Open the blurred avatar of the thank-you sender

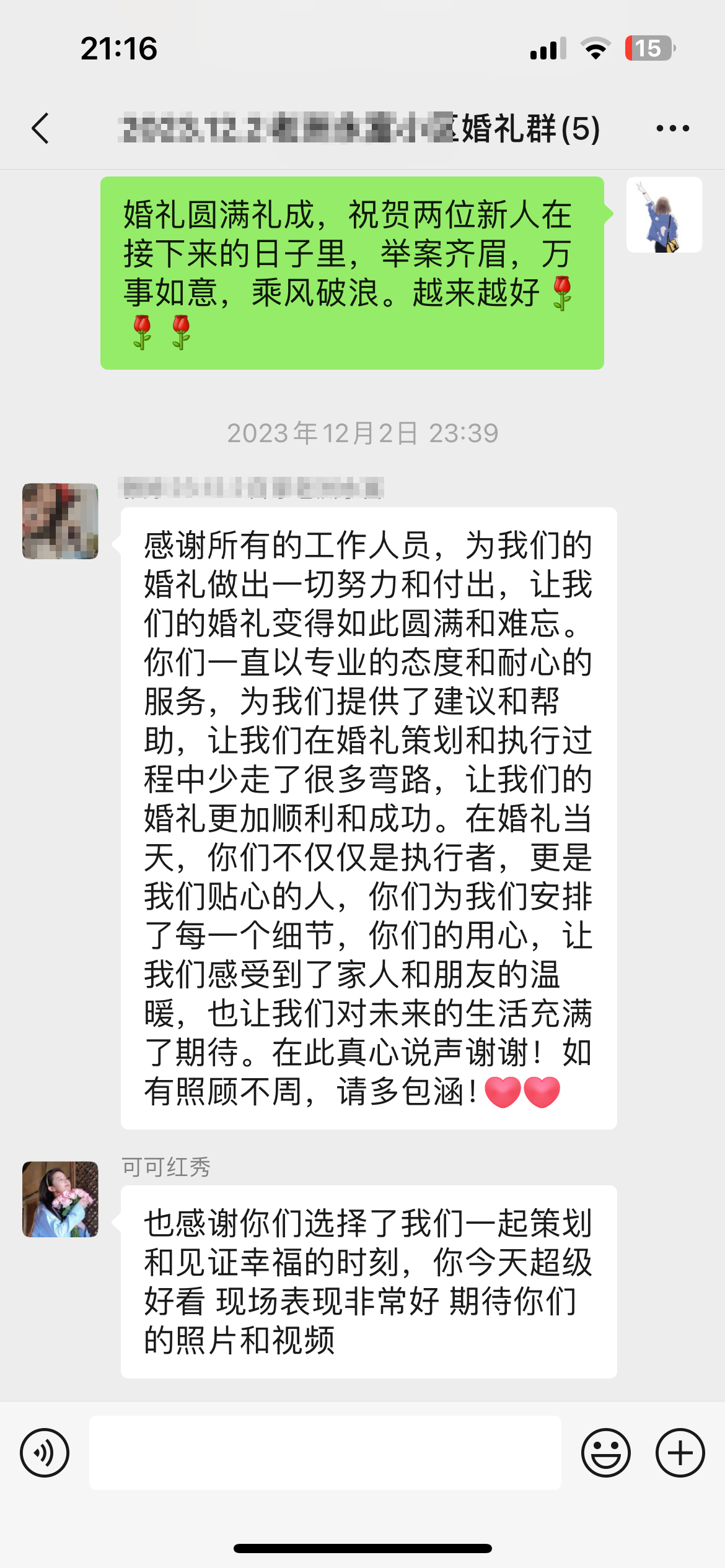(60, 521)
